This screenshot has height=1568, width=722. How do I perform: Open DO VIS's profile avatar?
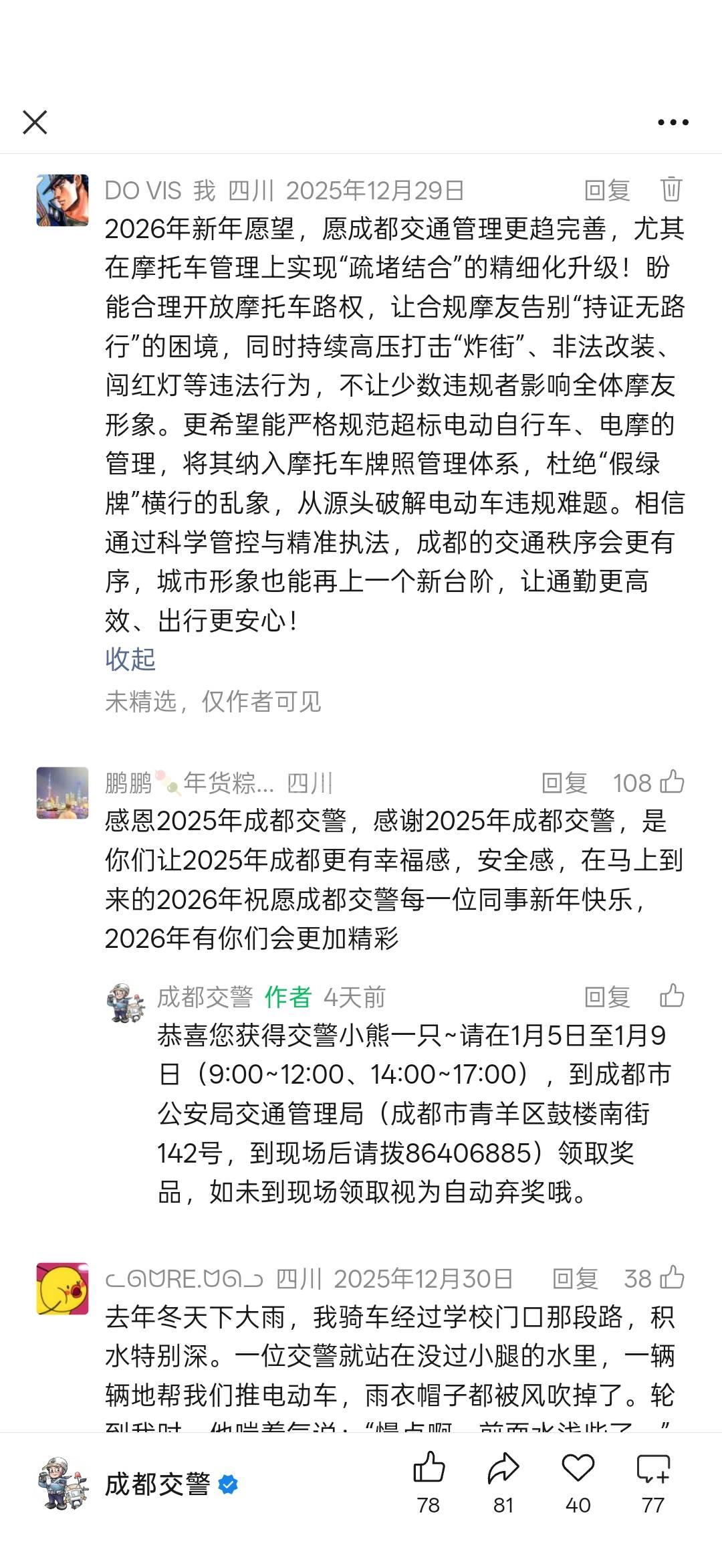pyautogui.click(x=62, y=200)
